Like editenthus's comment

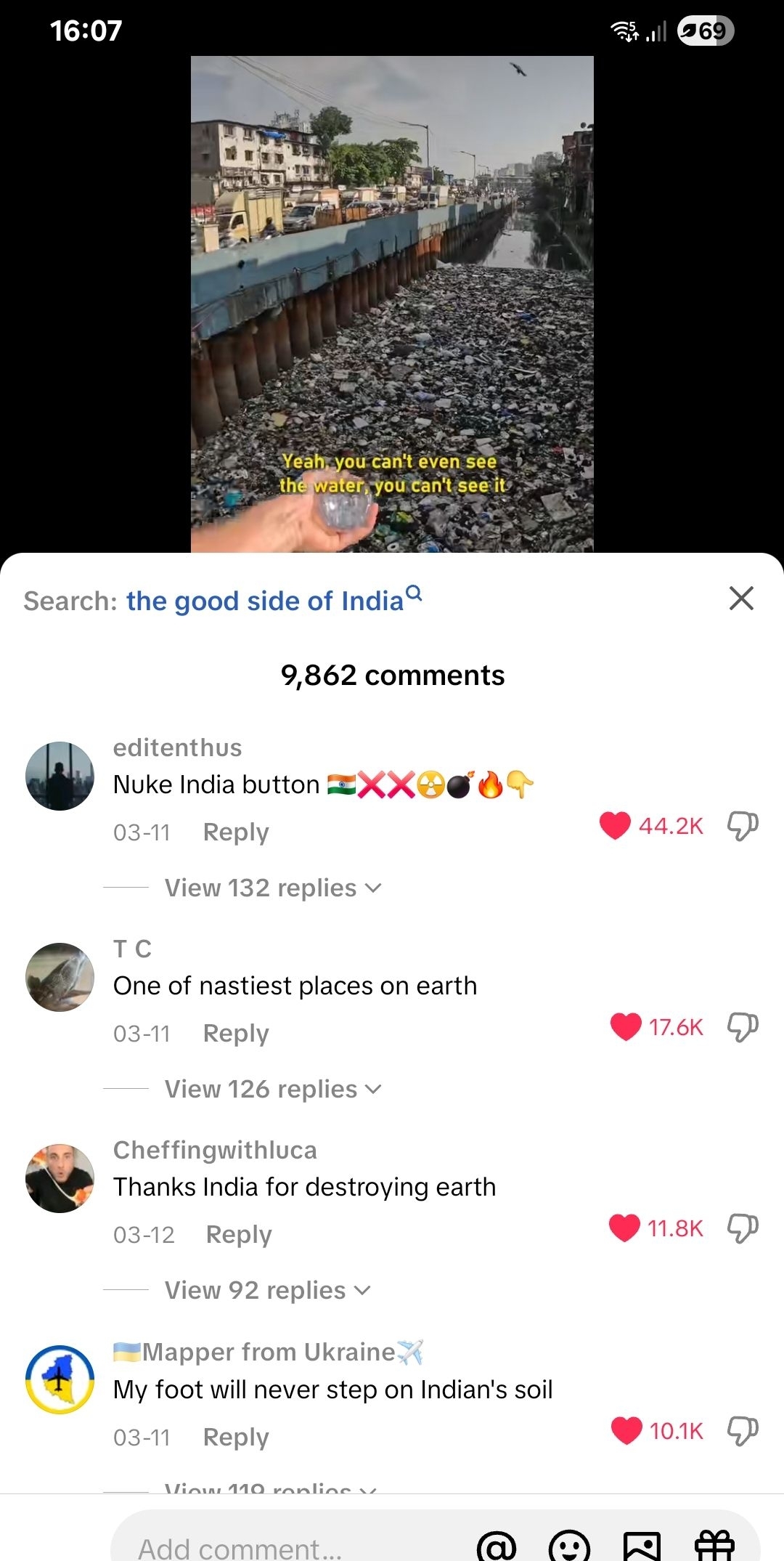pos(615,826)
